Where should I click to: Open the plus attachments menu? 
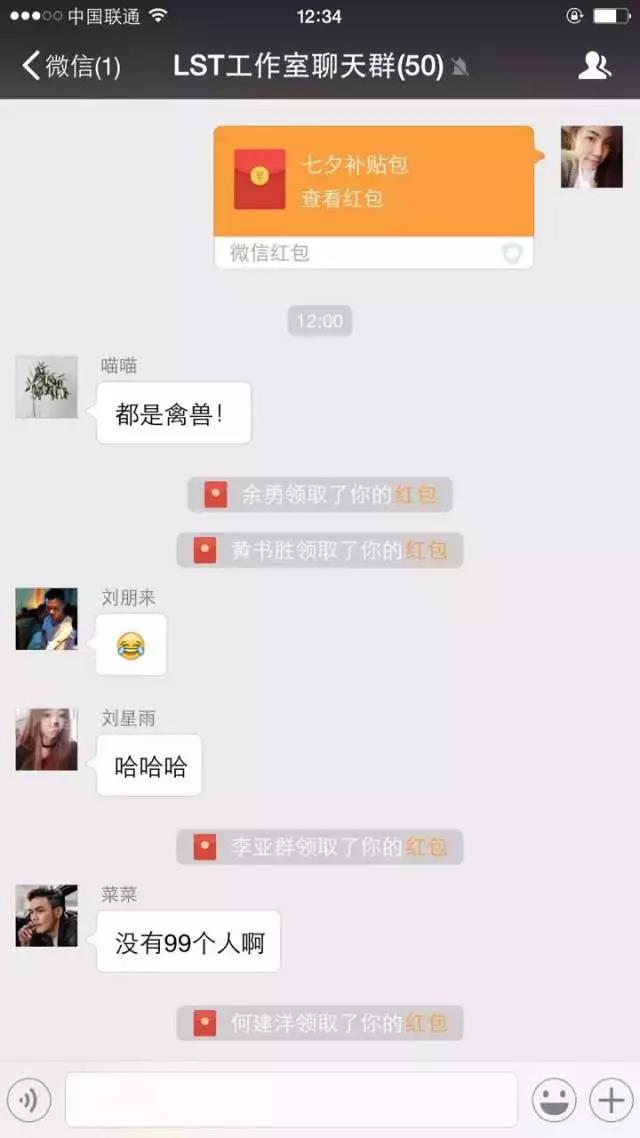coord(610,1100)
